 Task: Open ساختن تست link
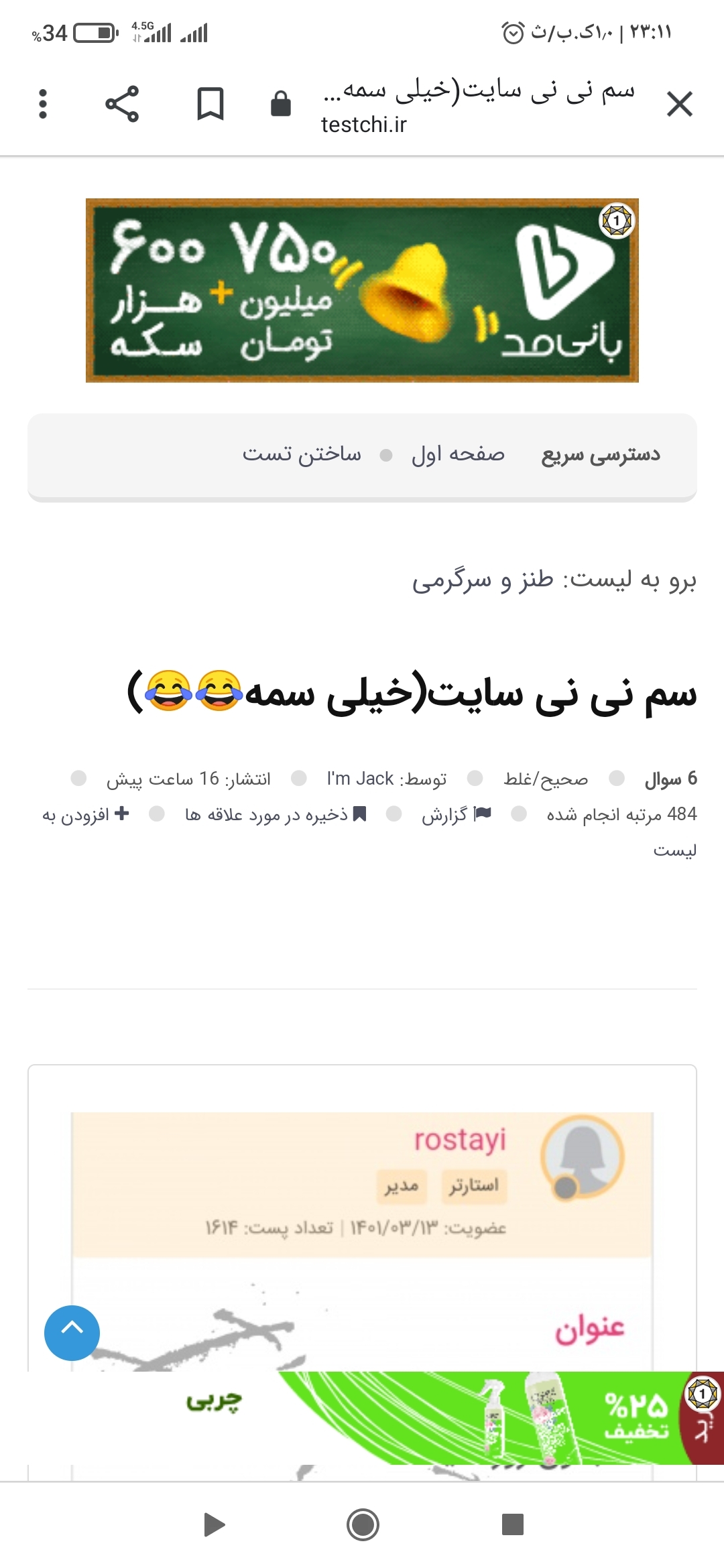pos(302,455)
